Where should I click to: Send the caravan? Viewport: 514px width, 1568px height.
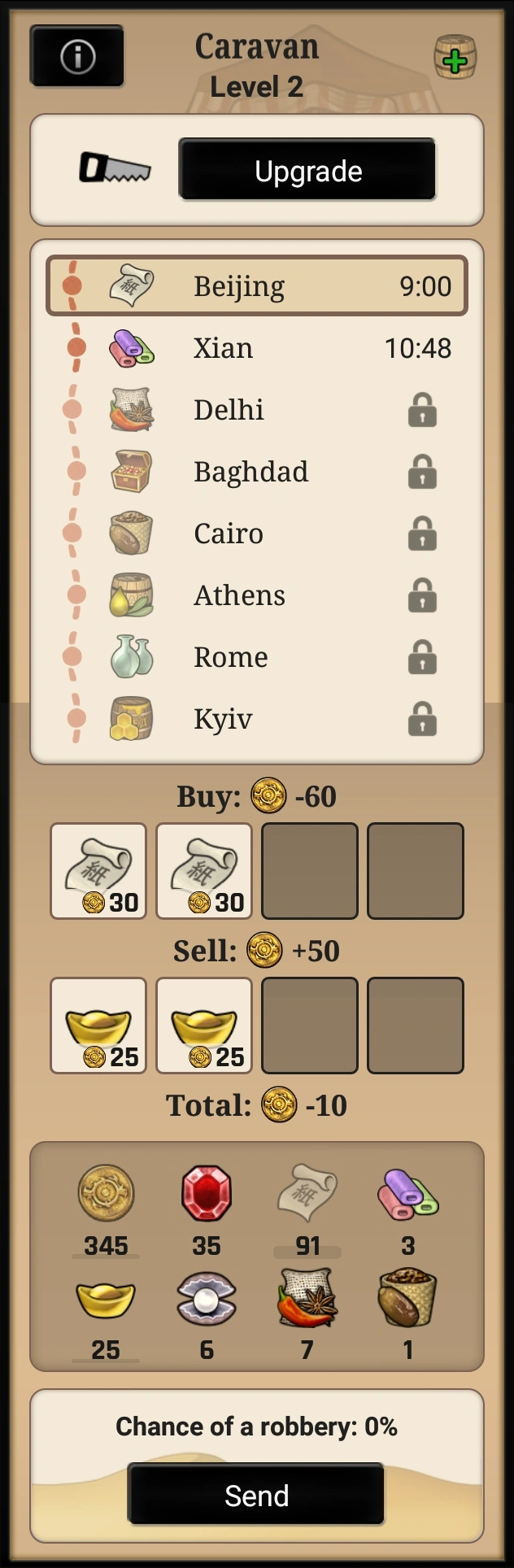[256, 1495]
